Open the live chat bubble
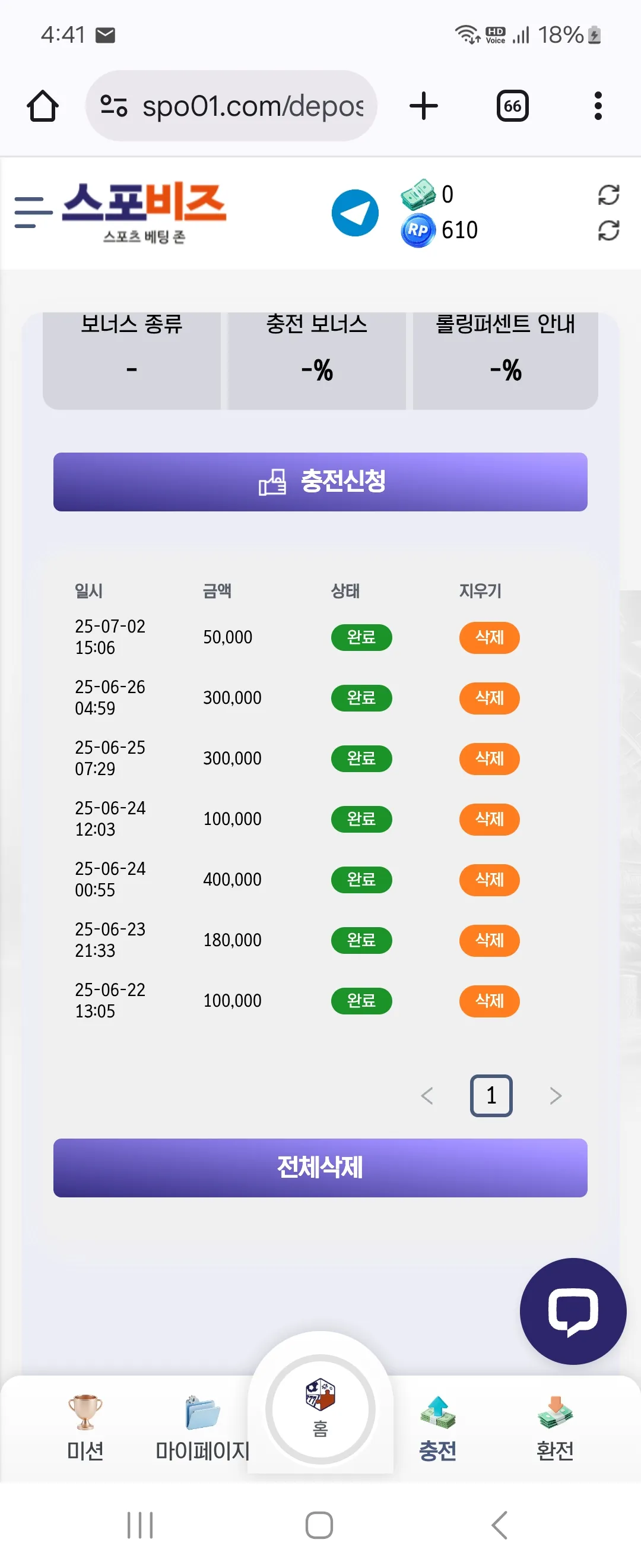The image size is (641, 1568). (x=573, y=1311)
